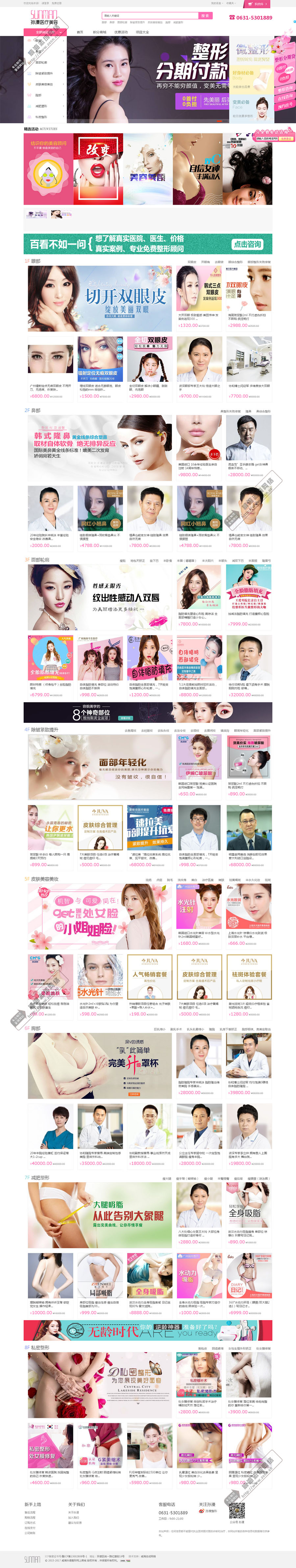Go to the 首页 home tab

(80, 32)
